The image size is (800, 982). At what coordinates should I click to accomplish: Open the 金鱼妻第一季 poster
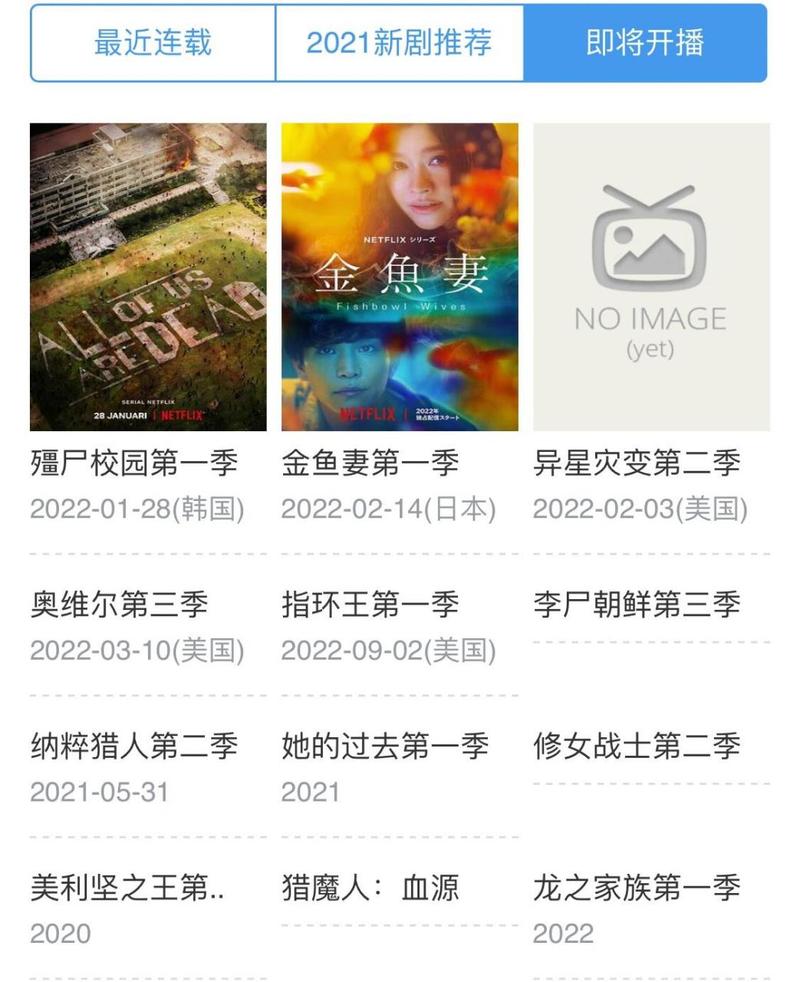(x=399, y=277)
